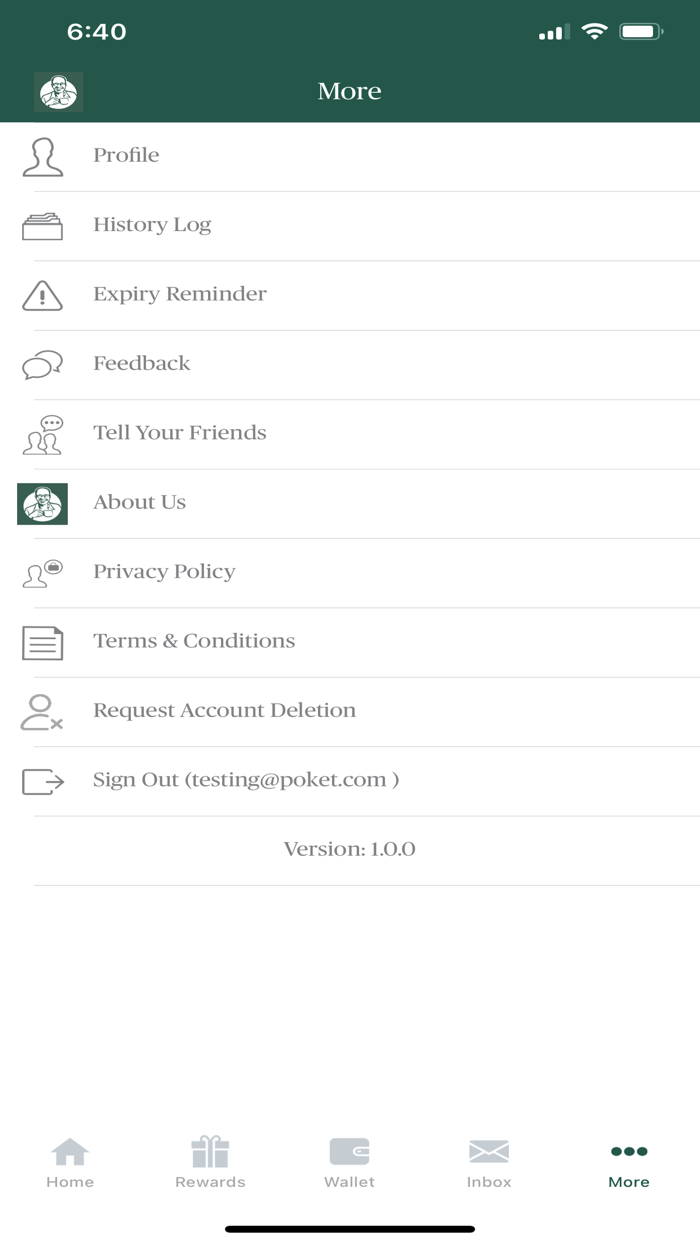Switch to the Rewards tab

point(210,1163)
